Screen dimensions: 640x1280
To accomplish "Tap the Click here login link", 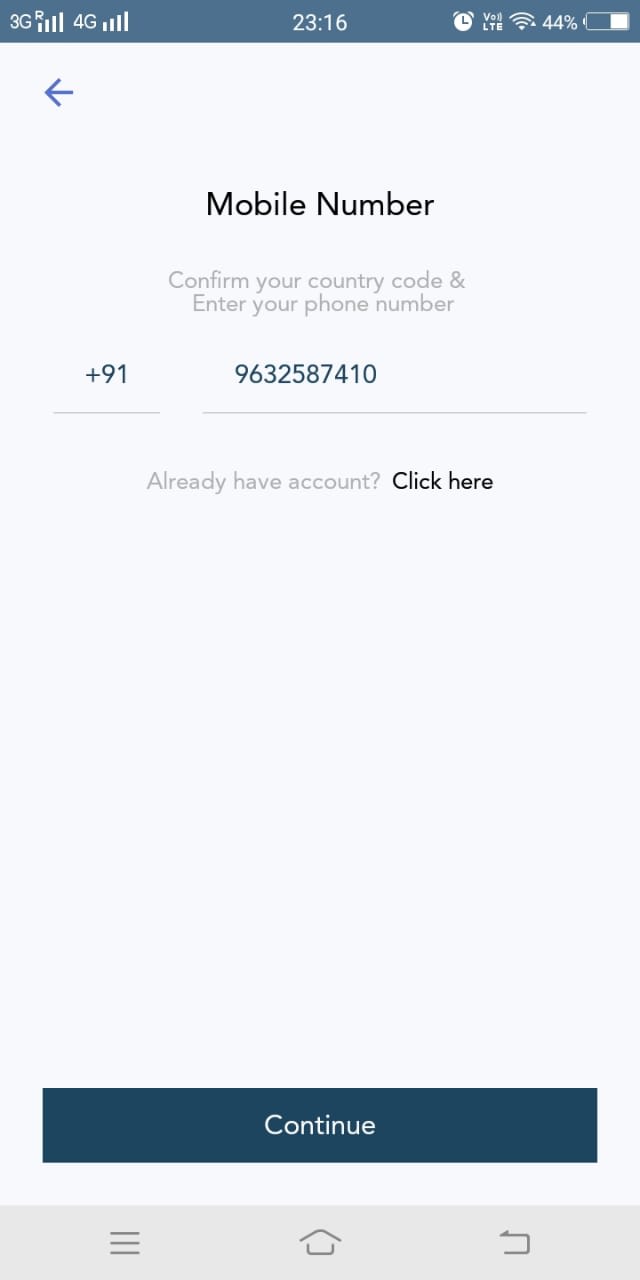I will [x=442, y=481].
